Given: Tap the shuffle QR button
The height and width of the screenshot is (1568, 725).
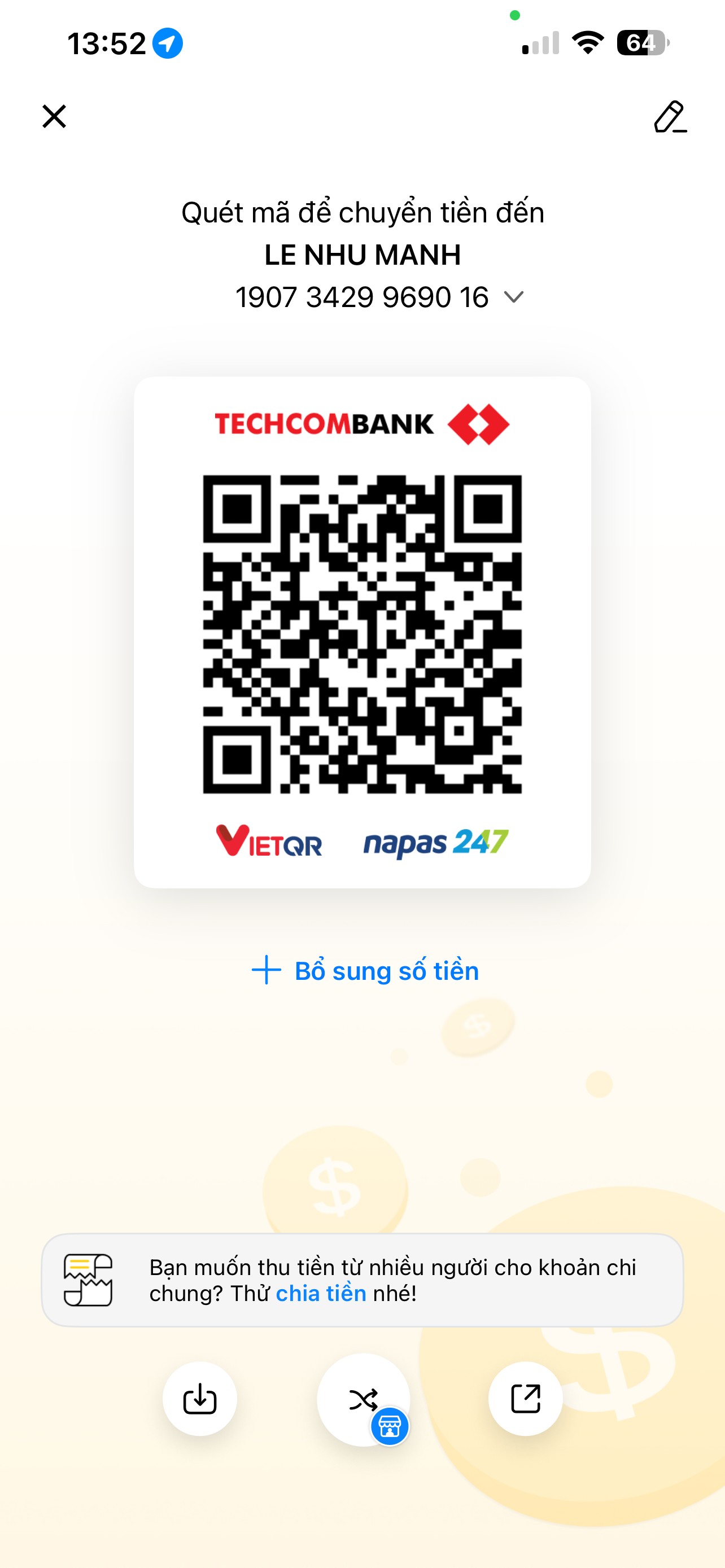Looking at the screenshot, I should 364,1399.
